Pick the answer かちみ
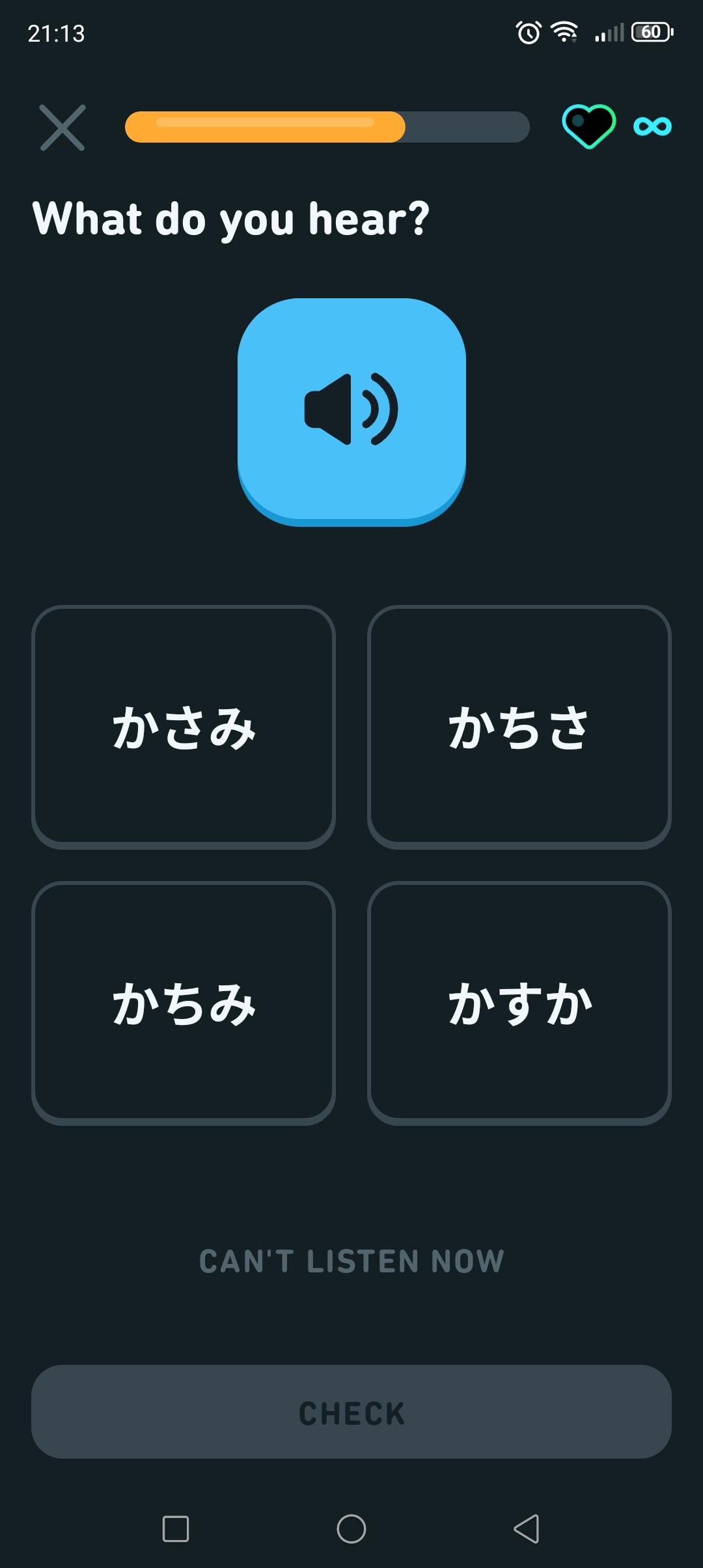The image size is (703, 1568). (x=184, y=1003)
